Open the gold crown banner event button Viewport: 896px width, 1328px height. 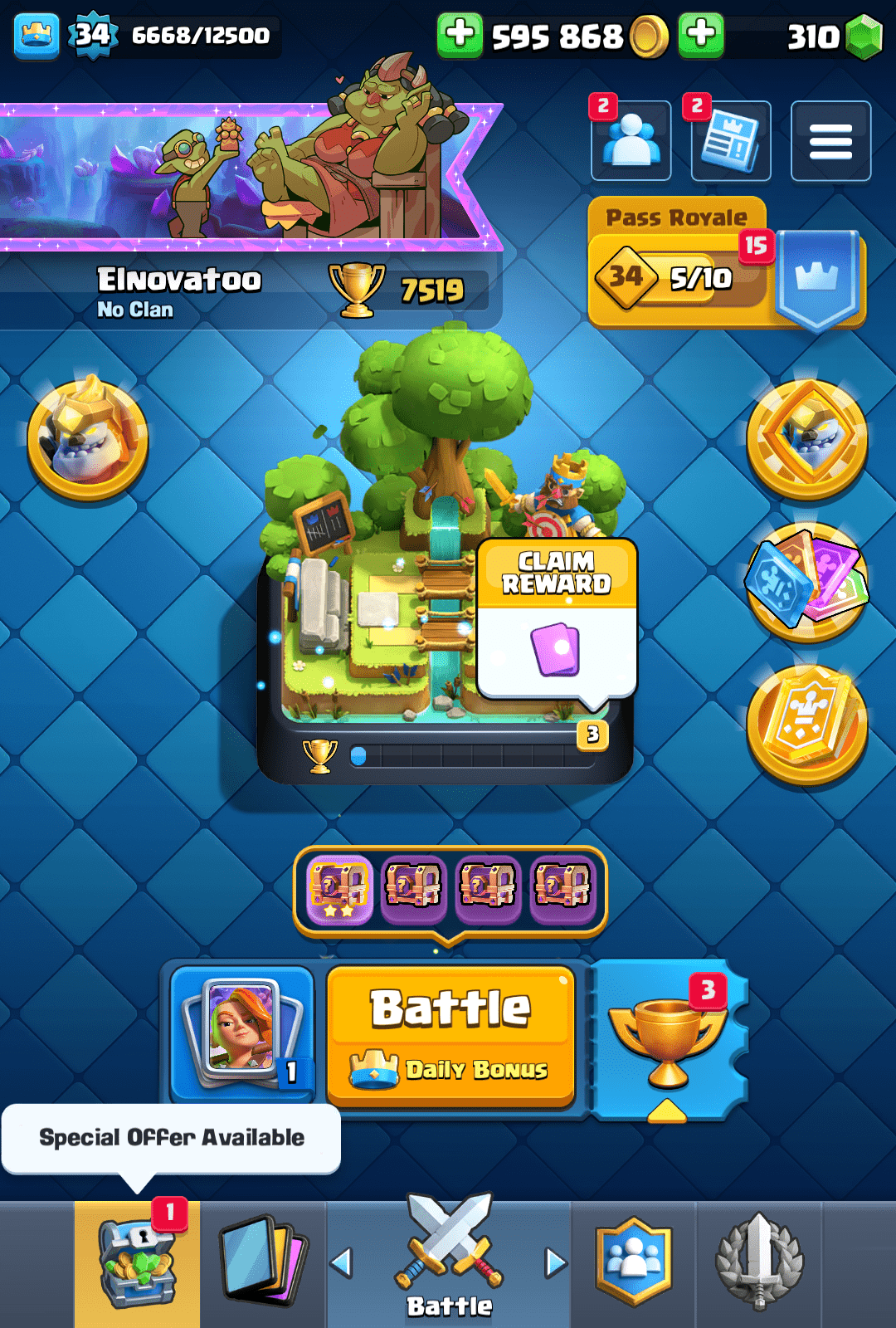point(807,725)
